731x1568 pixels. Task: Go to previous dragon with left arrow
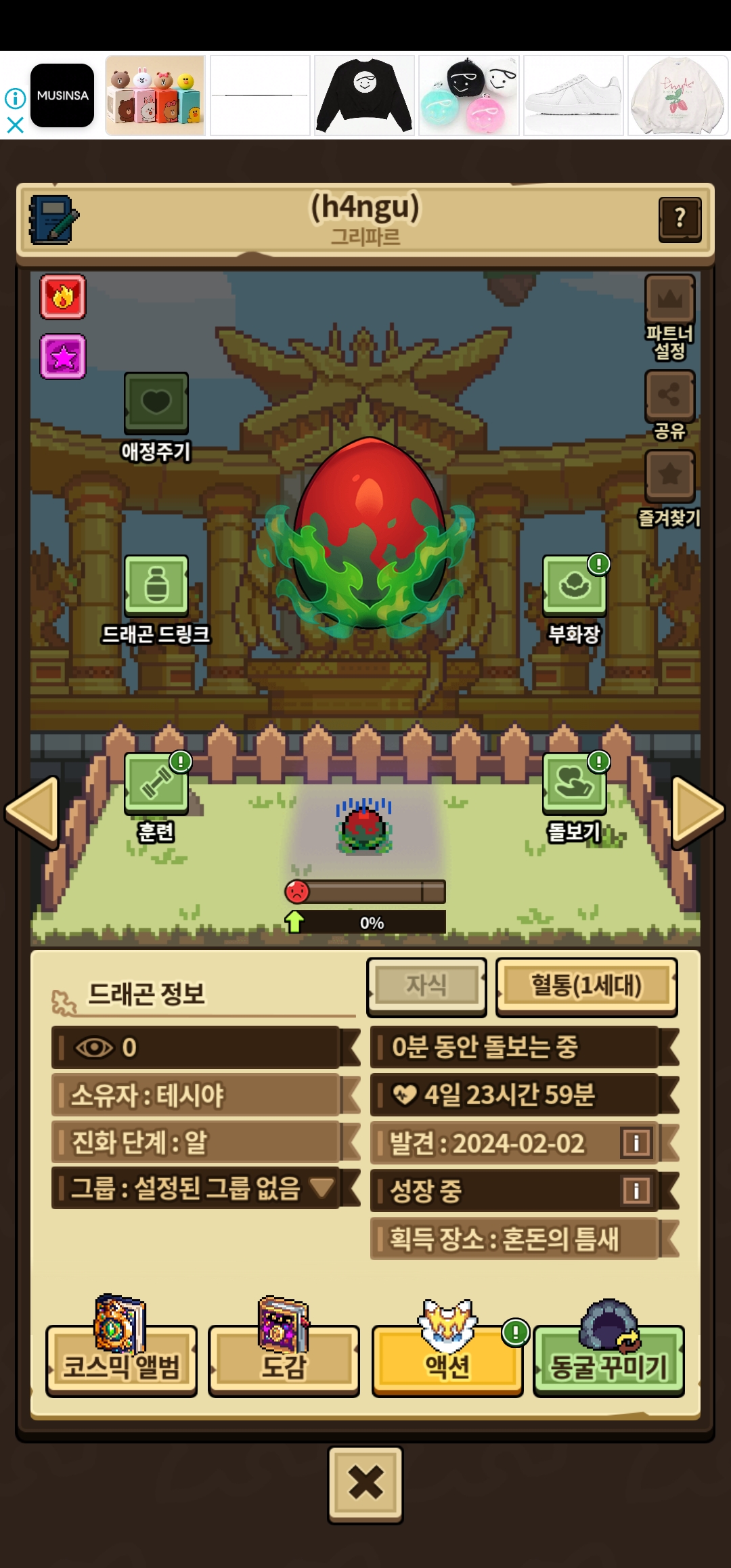point(32,811)
